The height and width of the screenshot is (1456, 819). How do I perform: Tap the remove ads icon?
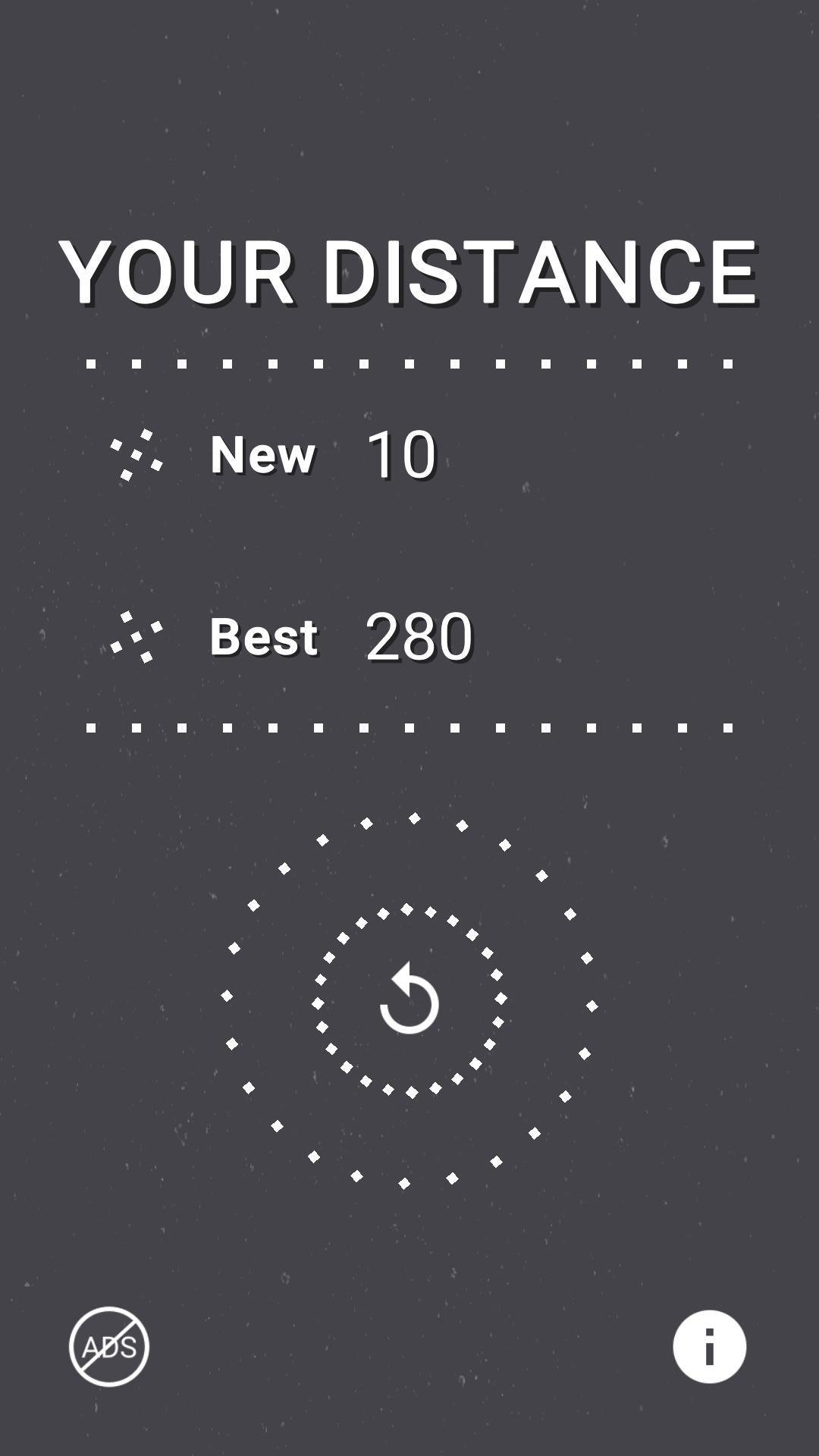coord(109,1347)
